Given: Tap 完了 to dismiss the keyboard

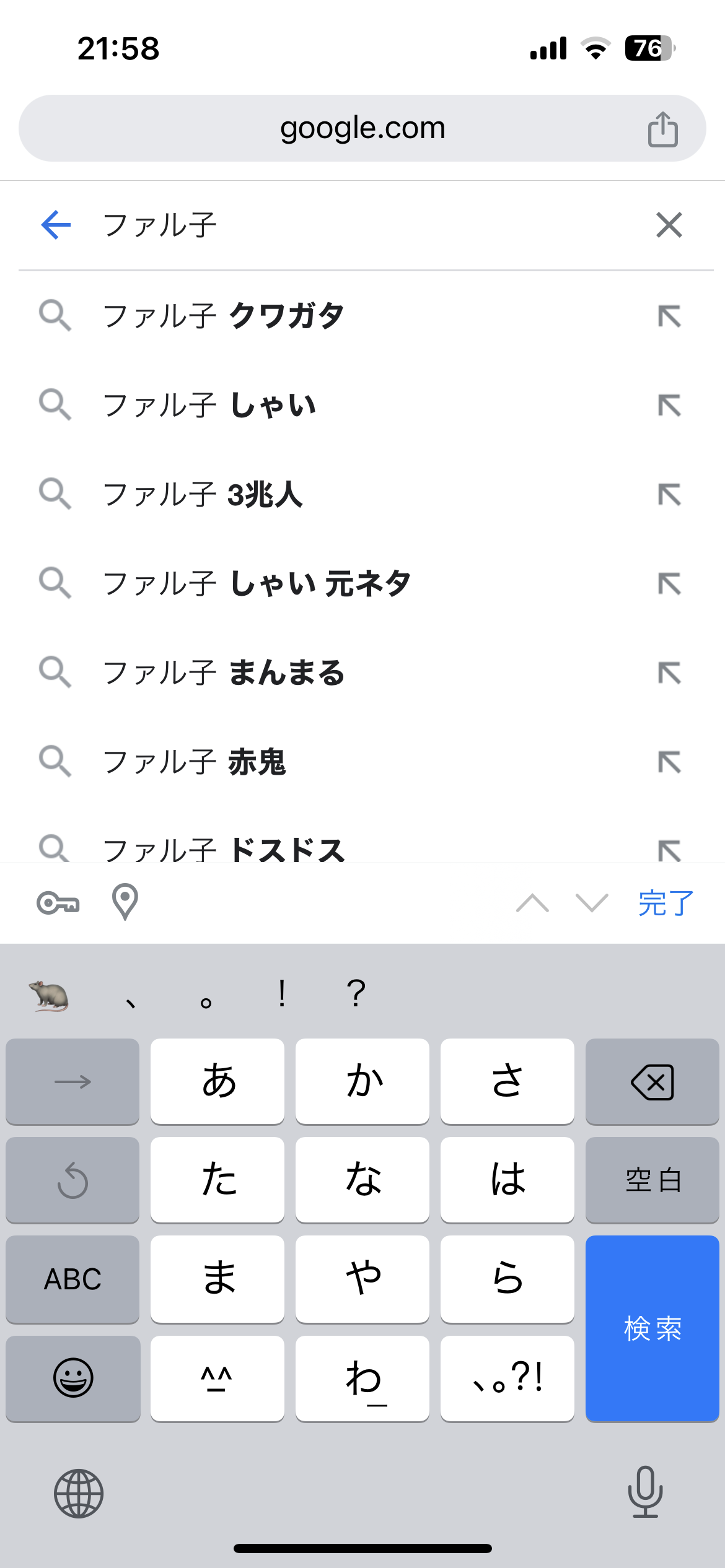Looking at the screenshot, I should click(x=666, y=903).
